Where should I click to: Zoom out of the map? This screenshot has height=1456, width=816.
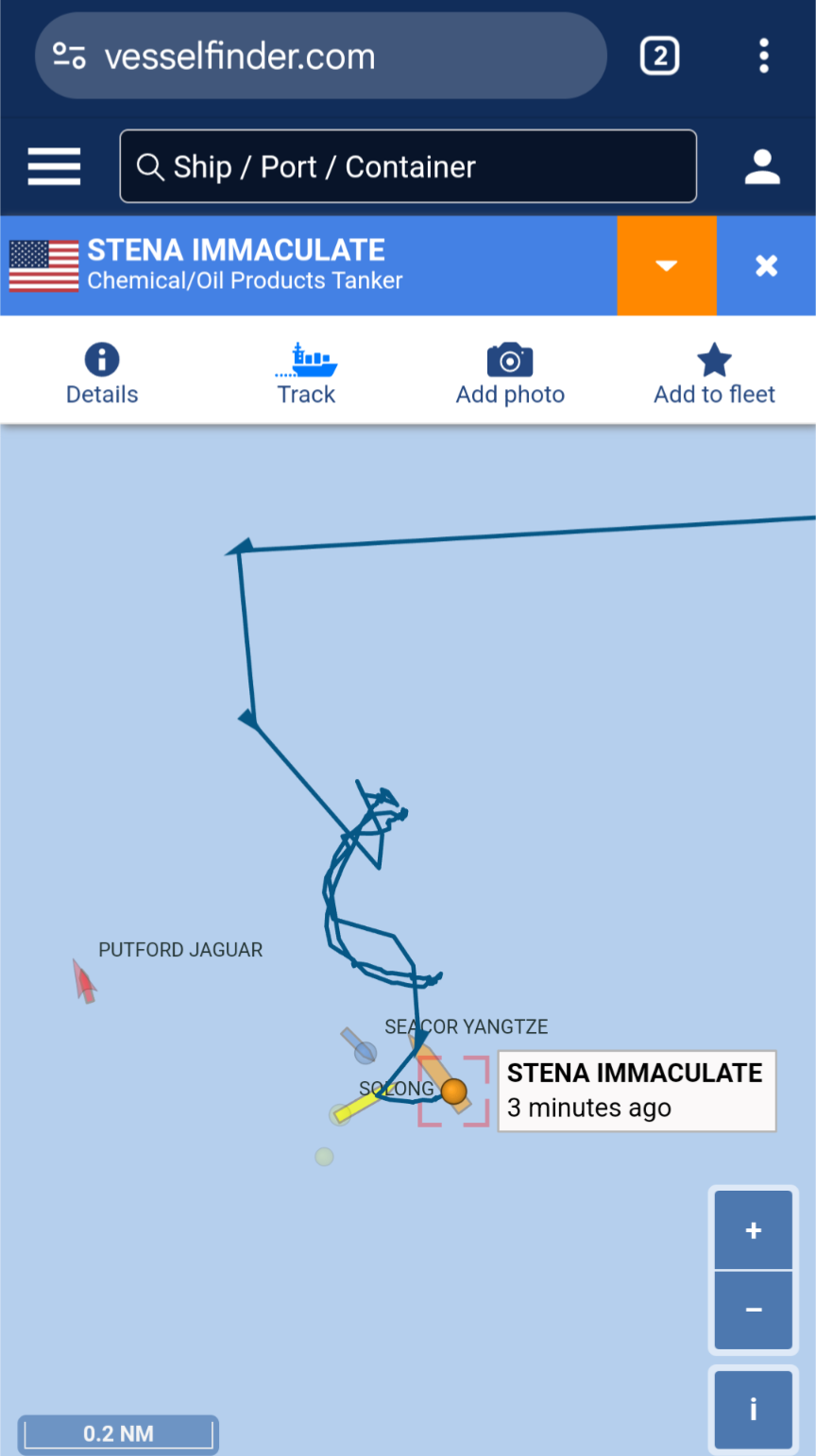754,1311
